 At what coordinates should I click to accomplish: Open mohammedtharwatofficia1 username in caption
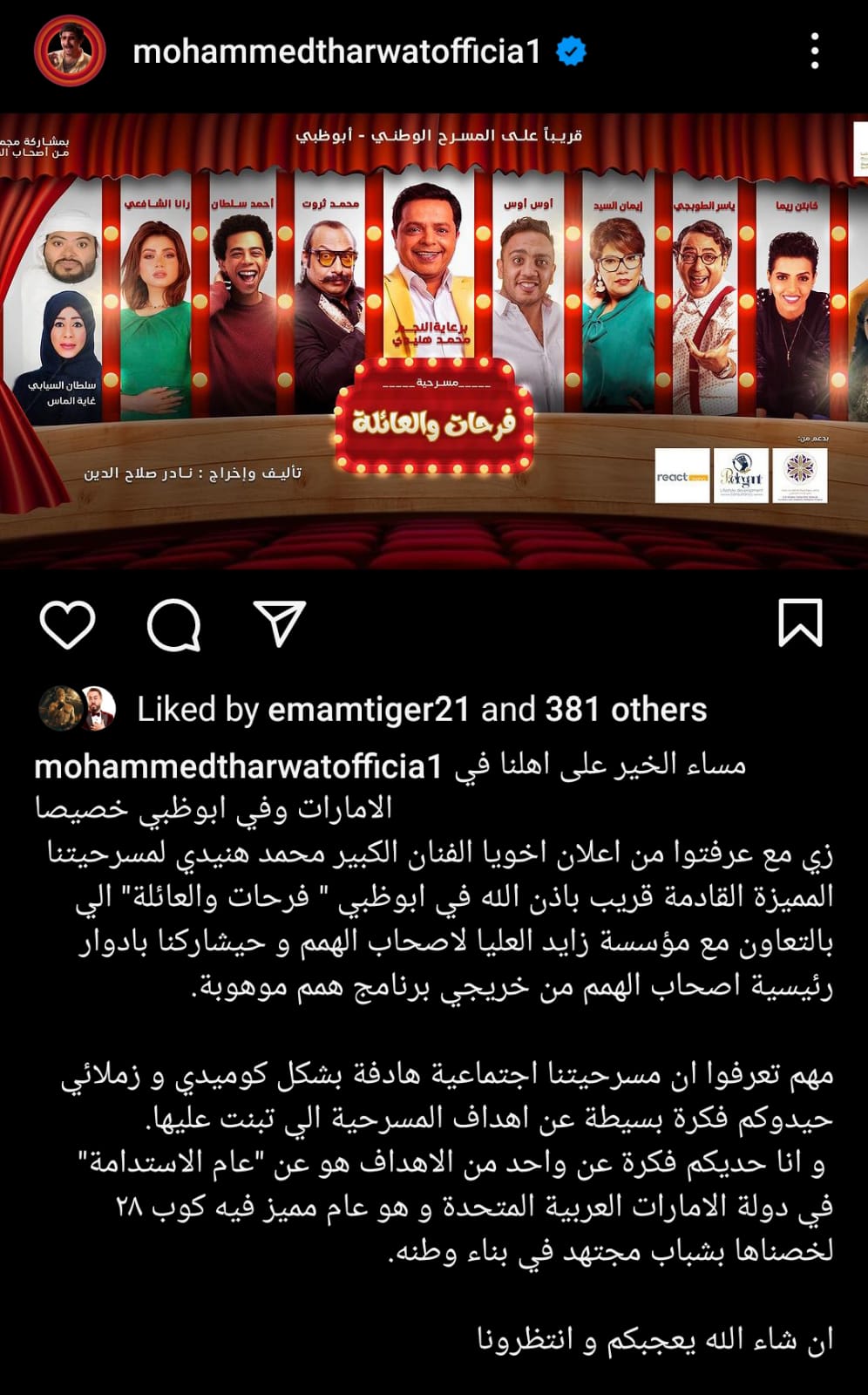(x=238, y=766)
